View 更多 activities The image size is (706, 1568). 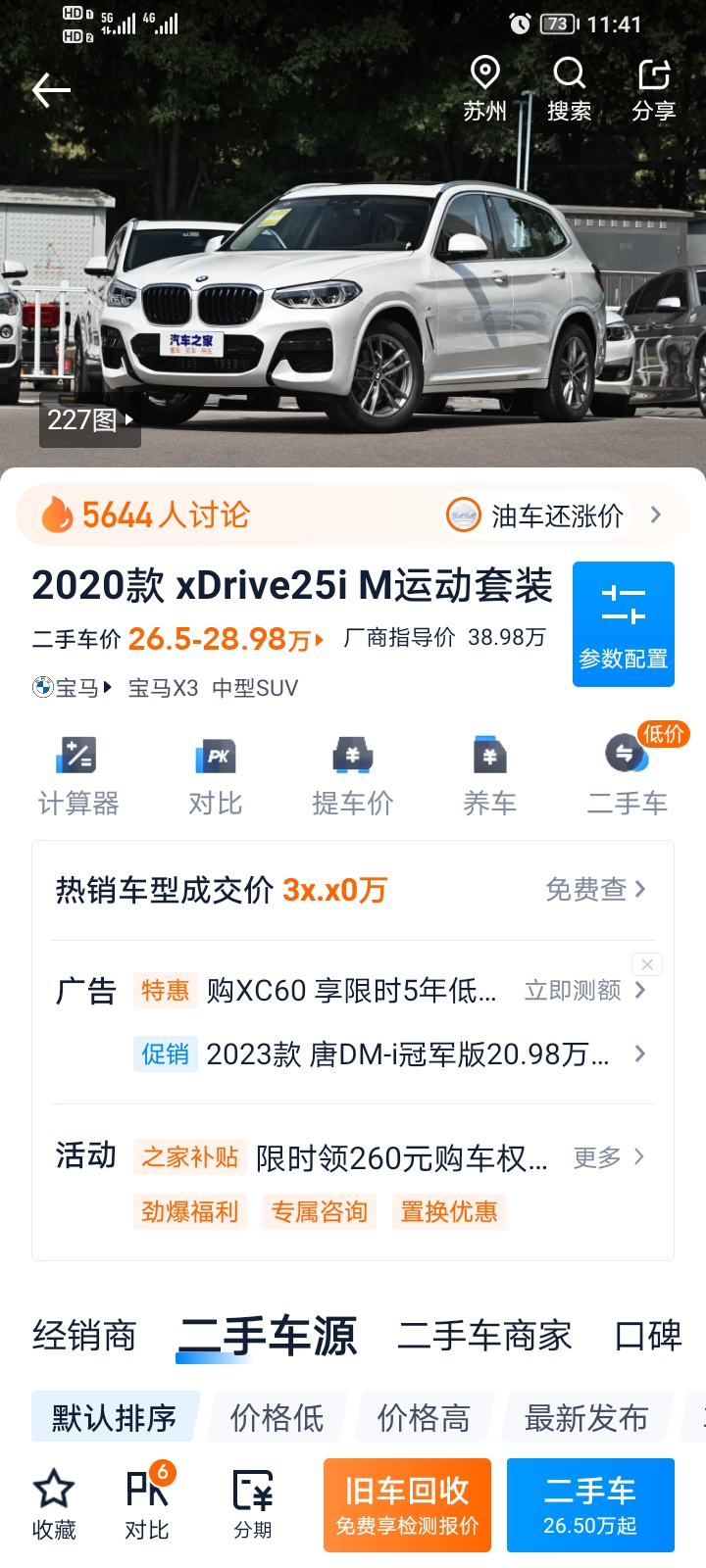click(609, 1157)
